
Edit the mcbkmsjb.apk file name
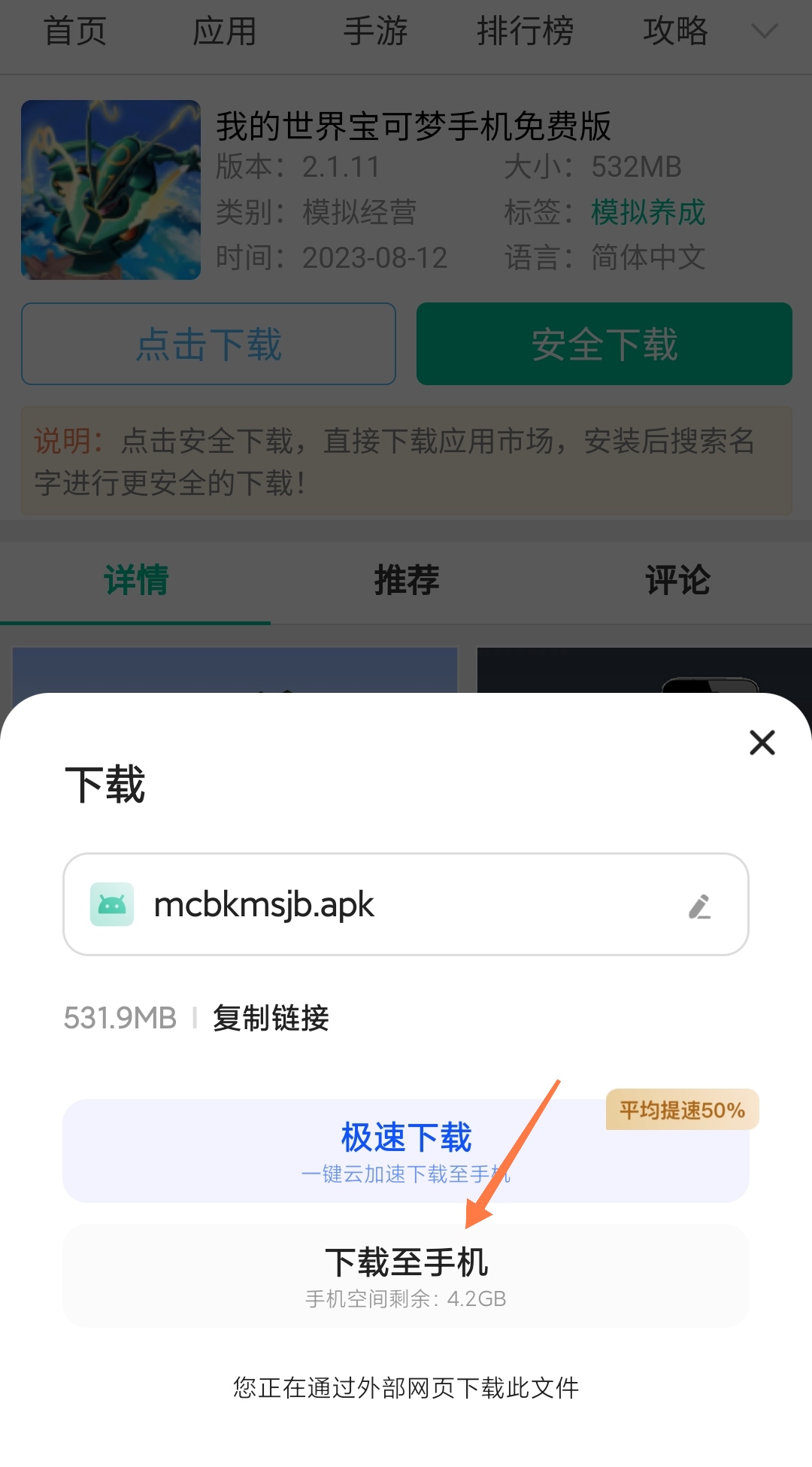coord(699,907)
